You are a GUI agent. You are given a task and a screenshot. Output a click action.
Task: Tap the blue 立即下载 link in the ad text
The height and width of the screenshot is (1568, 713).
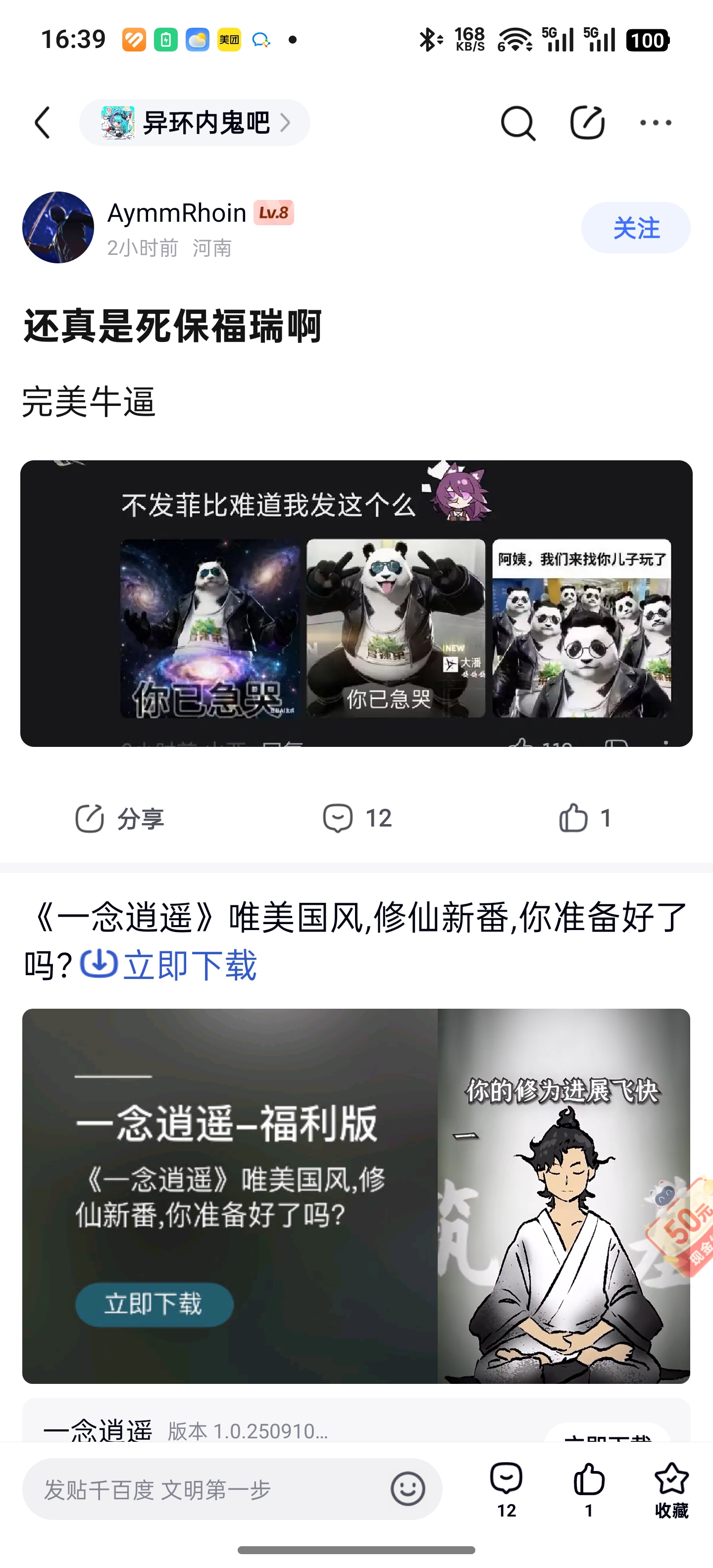pos(169,965)
